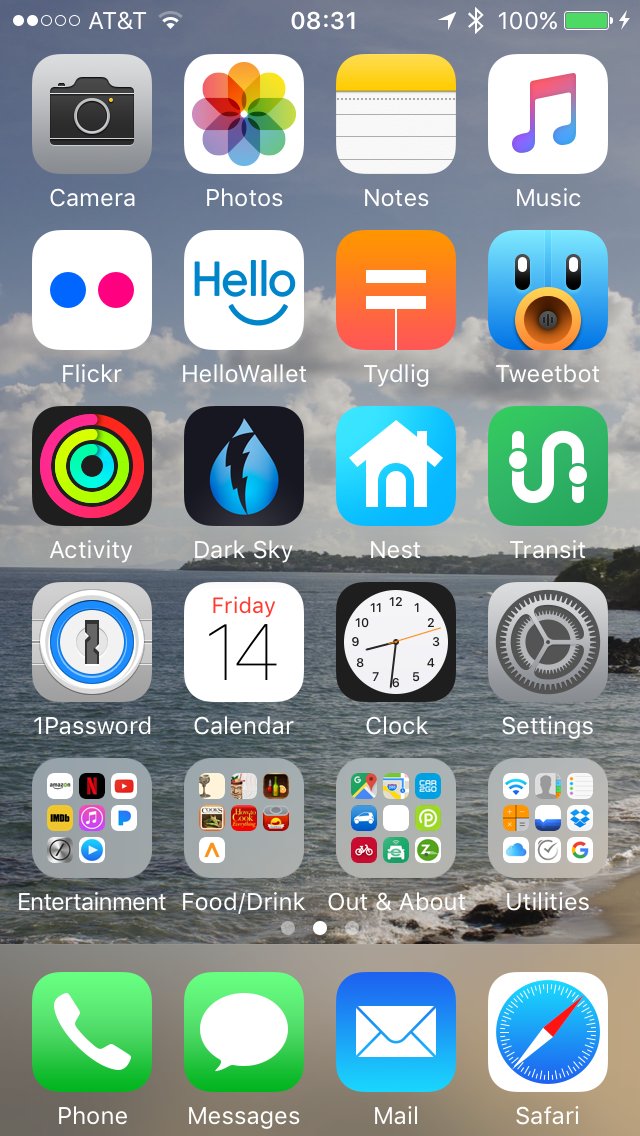The width and height of the screenshot is (640, 1136).
Task: Open the Utilities folder
Action: click(x=548, y=818)
